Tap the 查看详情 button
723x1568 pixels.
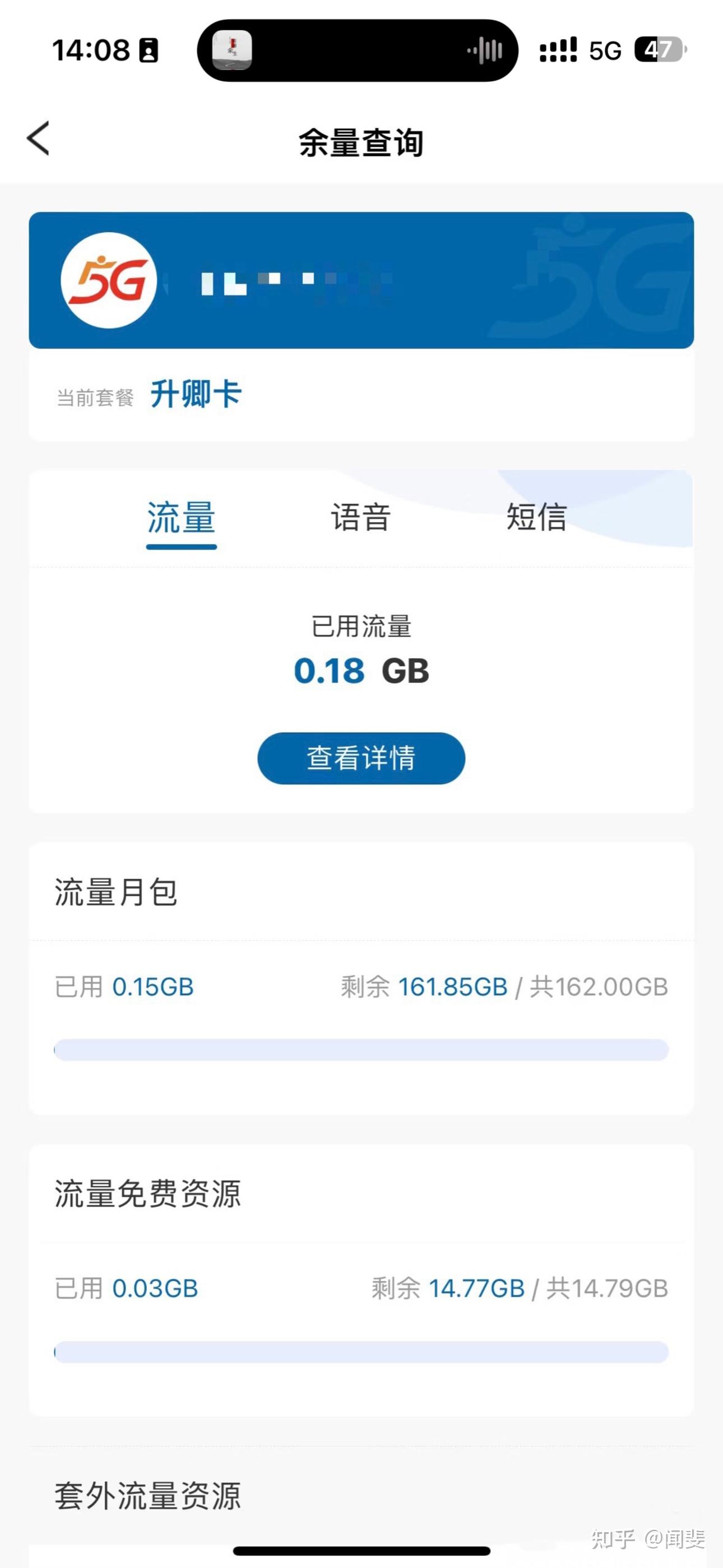(x=361, y=758)
